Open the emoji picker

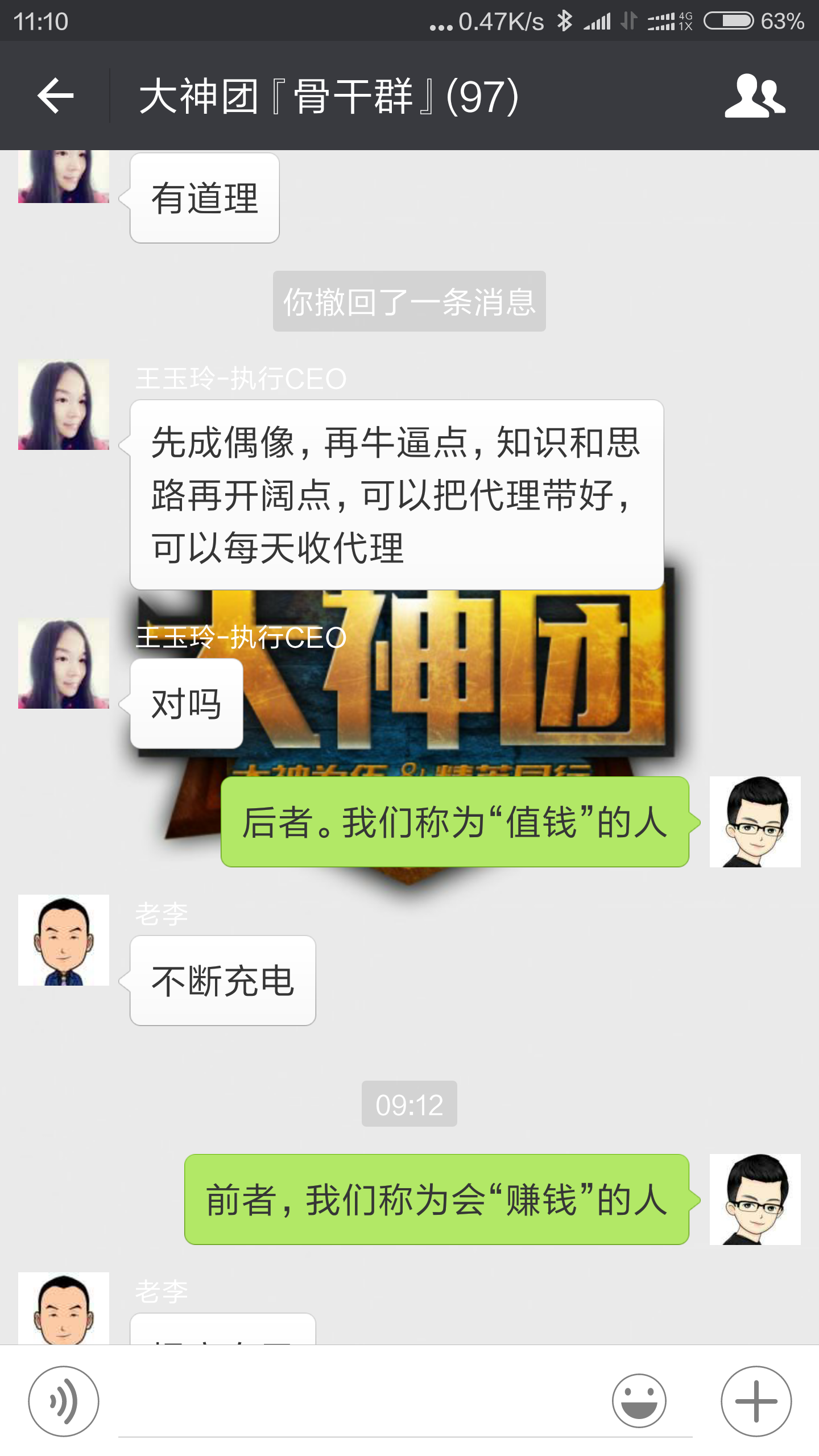click(x=639, y=1401)
